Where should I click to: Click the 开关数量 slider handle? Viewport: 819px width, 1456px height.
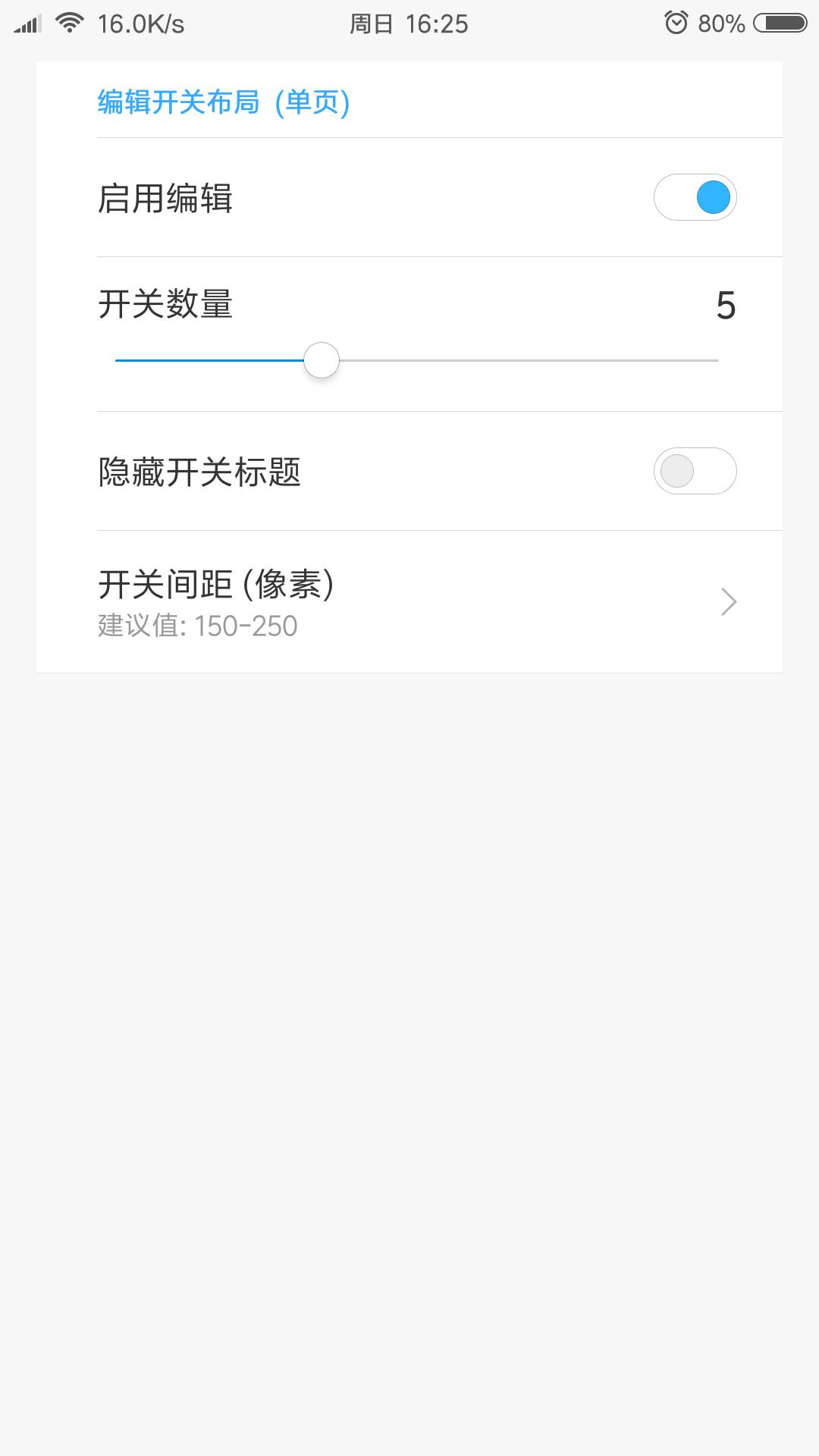tap(322, 362)
